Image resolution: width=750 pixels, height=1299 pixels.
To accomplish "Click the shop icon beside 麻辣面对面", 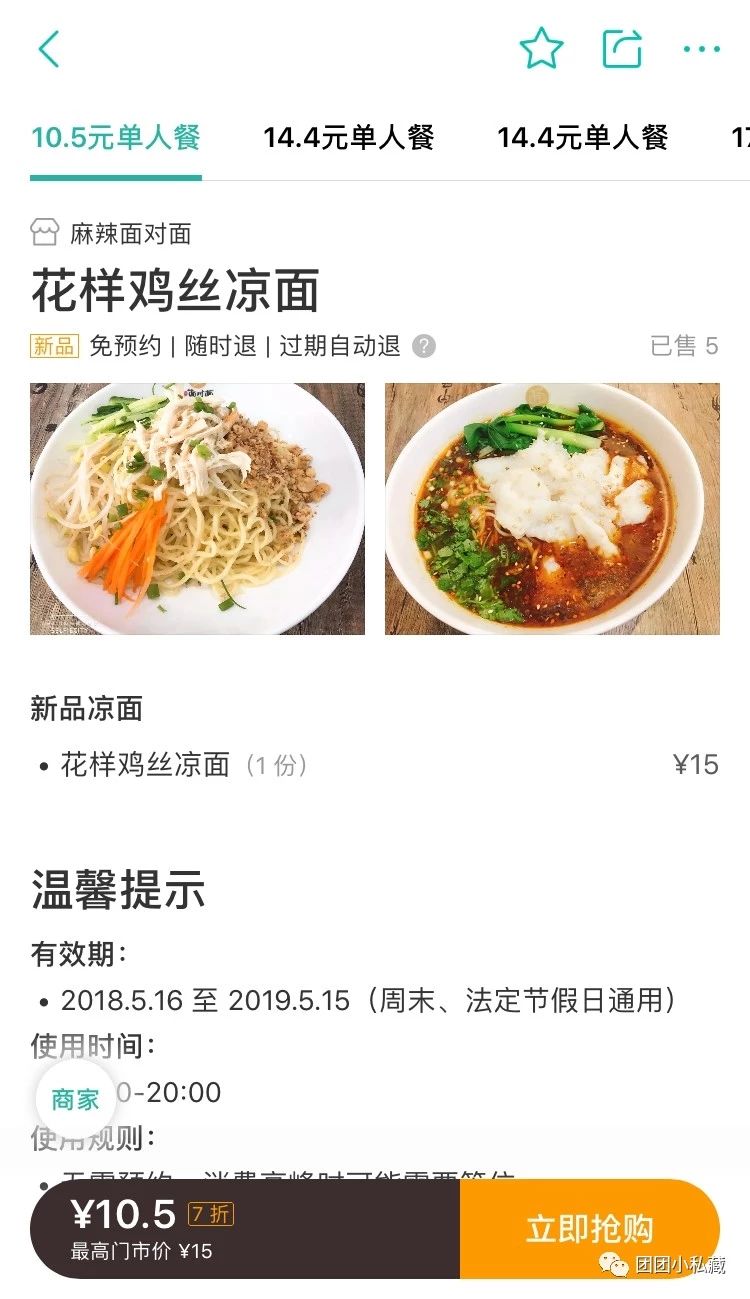I will pyautogui.click(x=42, y=234).
